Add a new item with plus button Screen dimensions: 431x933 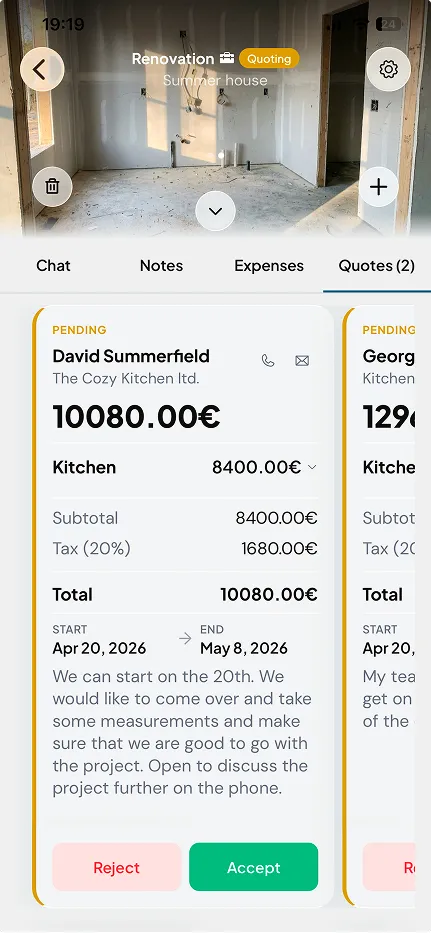379,187
